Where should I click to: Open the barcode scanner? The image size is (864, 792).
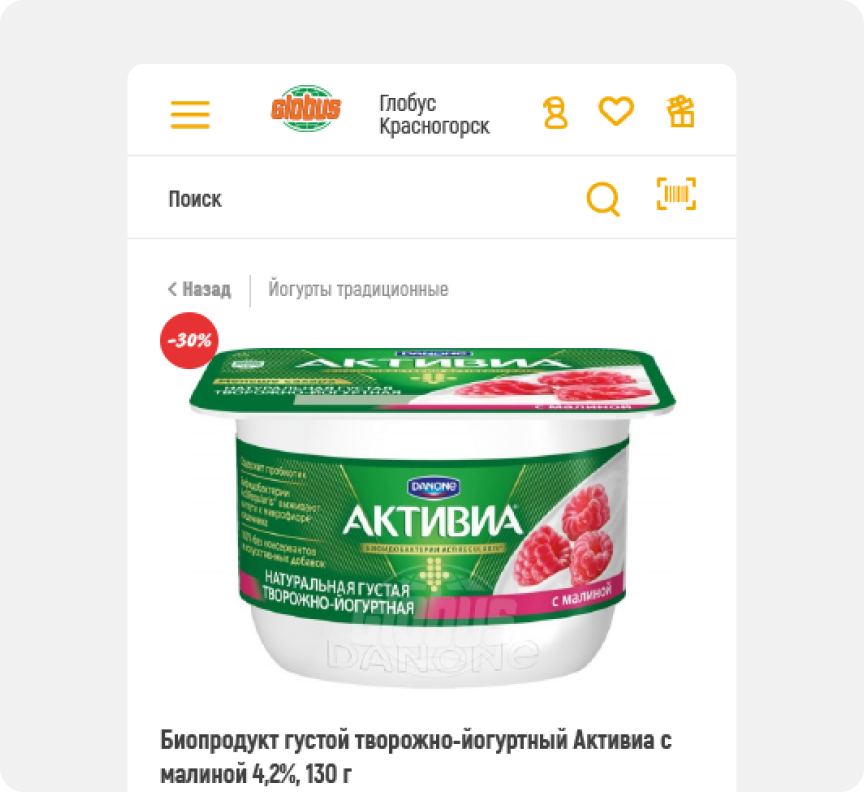tap(676, 195)
